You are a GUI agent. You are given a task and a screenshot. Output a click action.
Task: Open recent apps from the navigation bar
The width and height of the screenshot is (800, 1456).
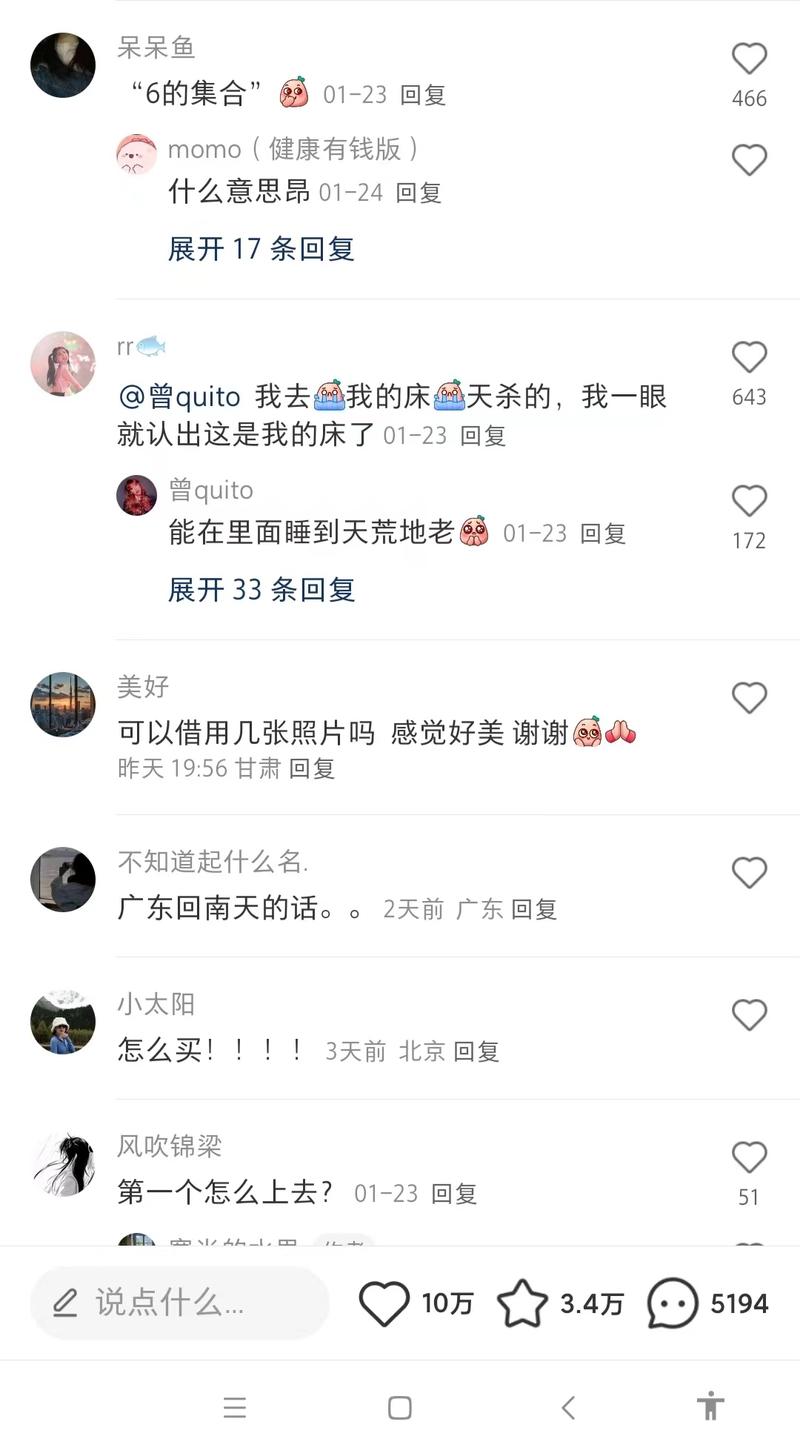(x=235, y=1408)
